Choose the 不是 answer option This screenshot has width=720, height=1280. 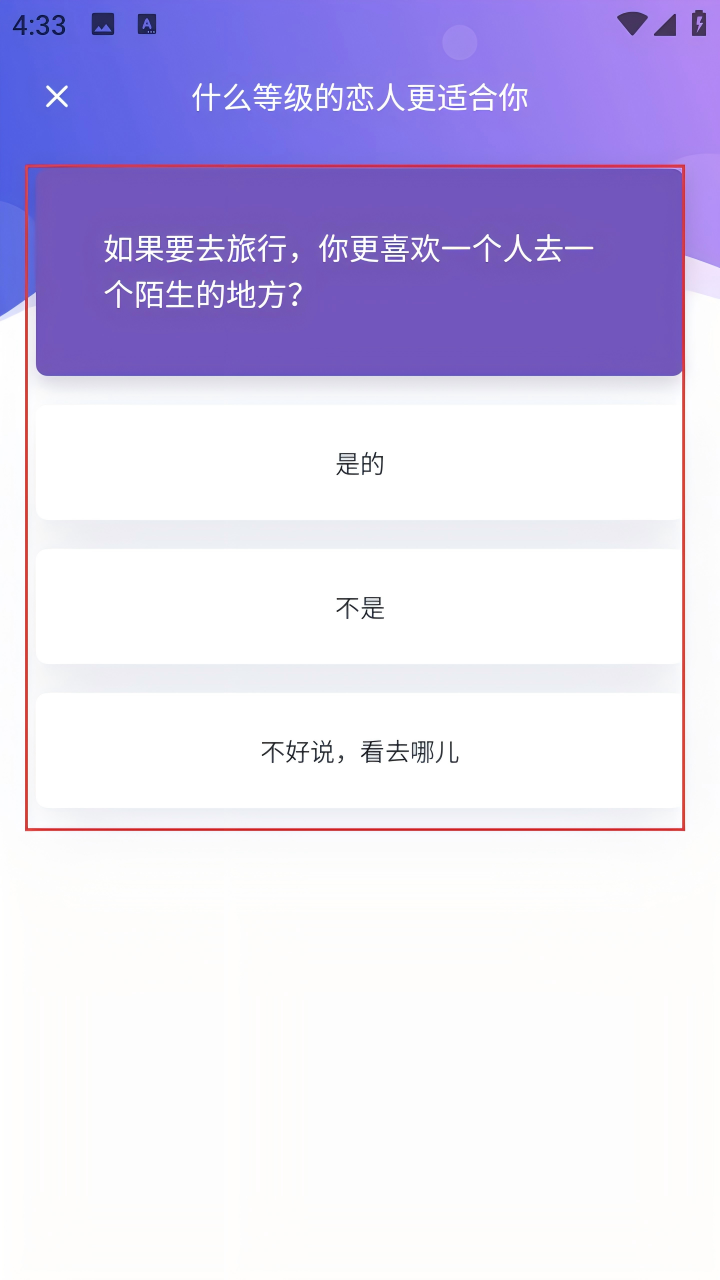pyautogui.click(x=360, y=607)
